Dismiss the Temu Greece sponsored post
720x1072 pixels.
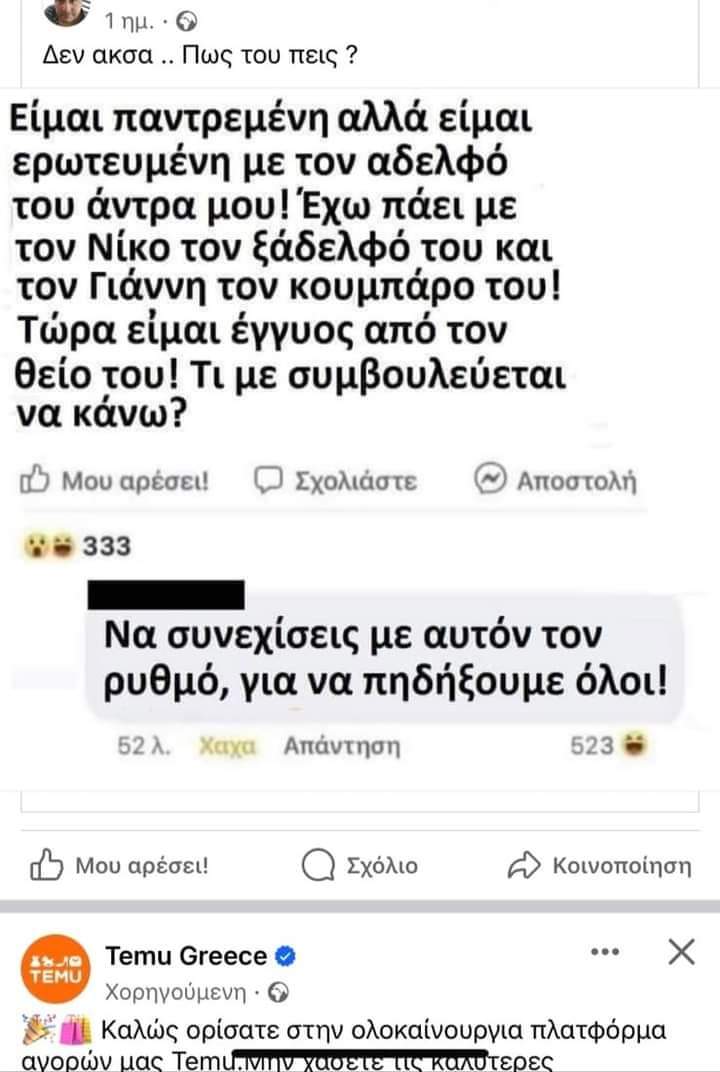click(680, 952)
